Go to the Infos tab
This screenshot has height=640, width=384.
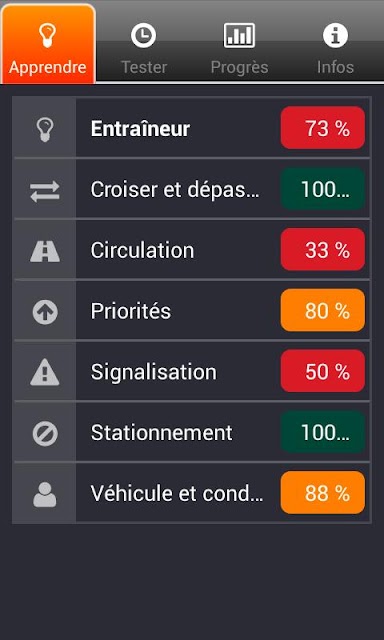335,41
